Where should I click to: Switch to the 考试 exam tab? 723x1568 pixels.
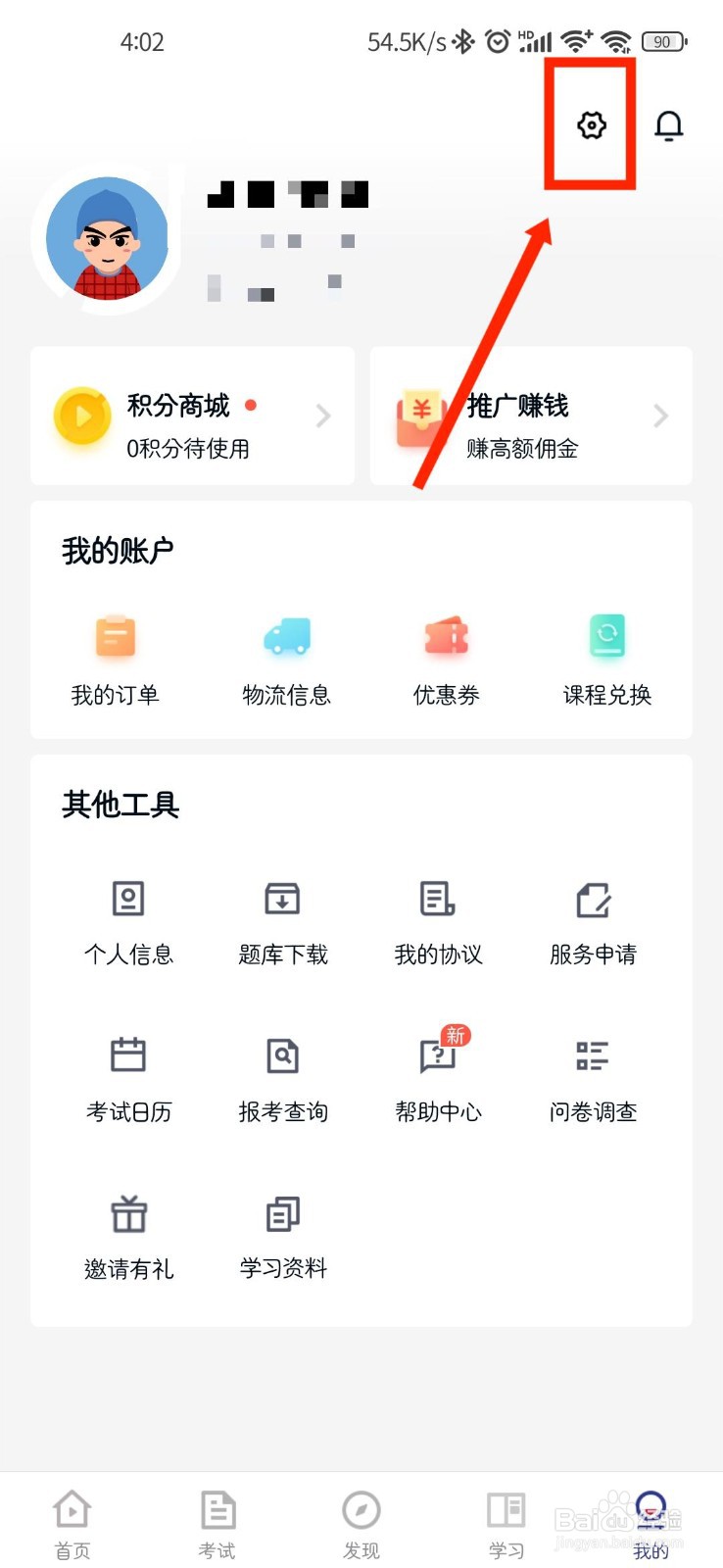tap(217, 1525)
